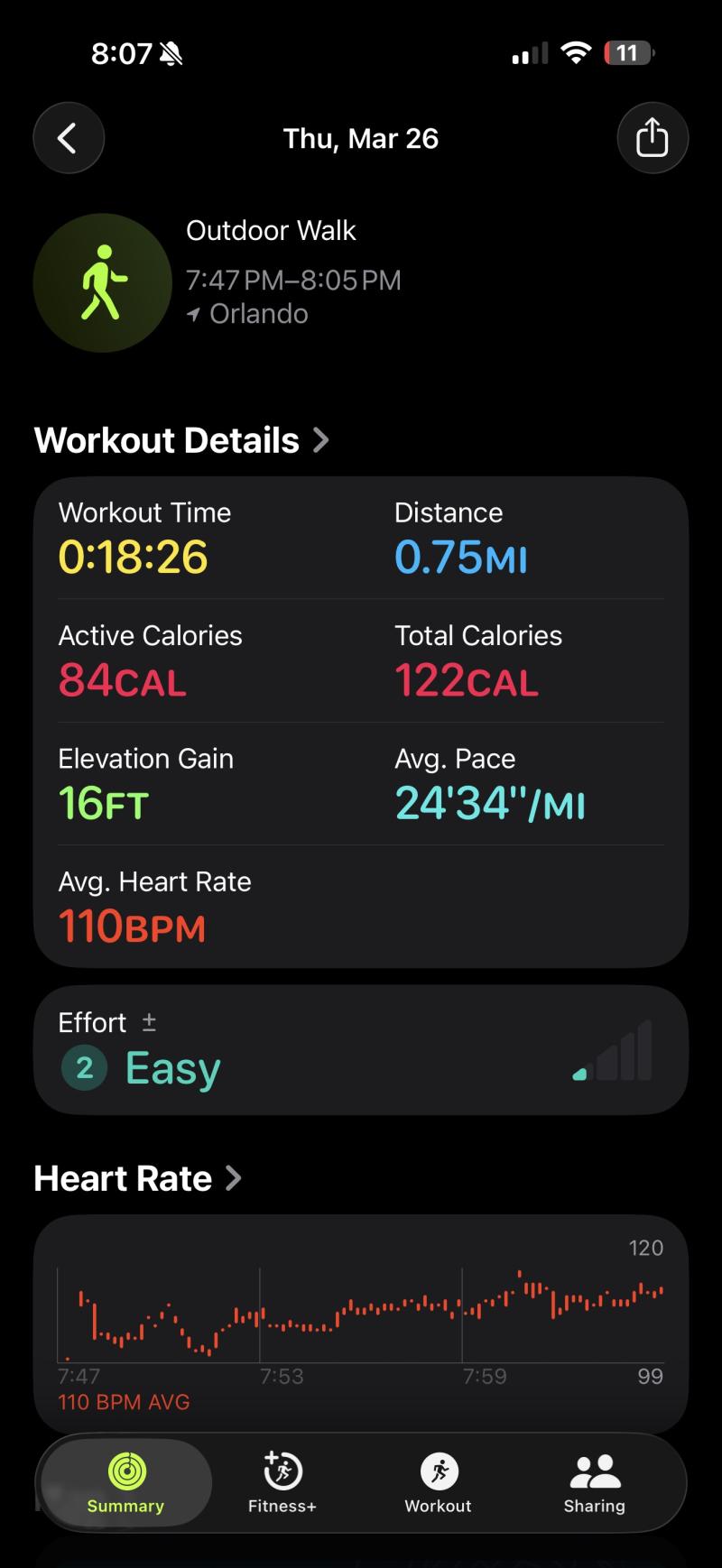Viewport: 722px width, 1568px height.
Task: Go back to the previous screen
Action: [69, 138]
